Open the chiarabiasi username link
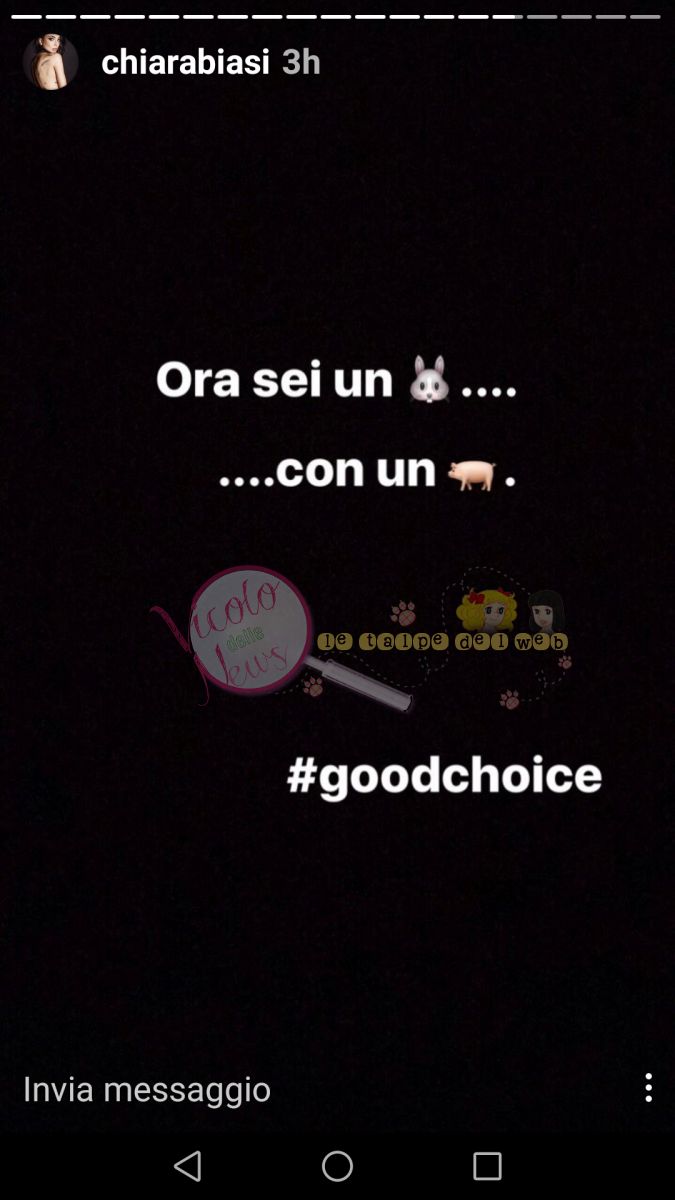Screen dimensions: 675x1200 pyautogui.click(x=185, y=62)
